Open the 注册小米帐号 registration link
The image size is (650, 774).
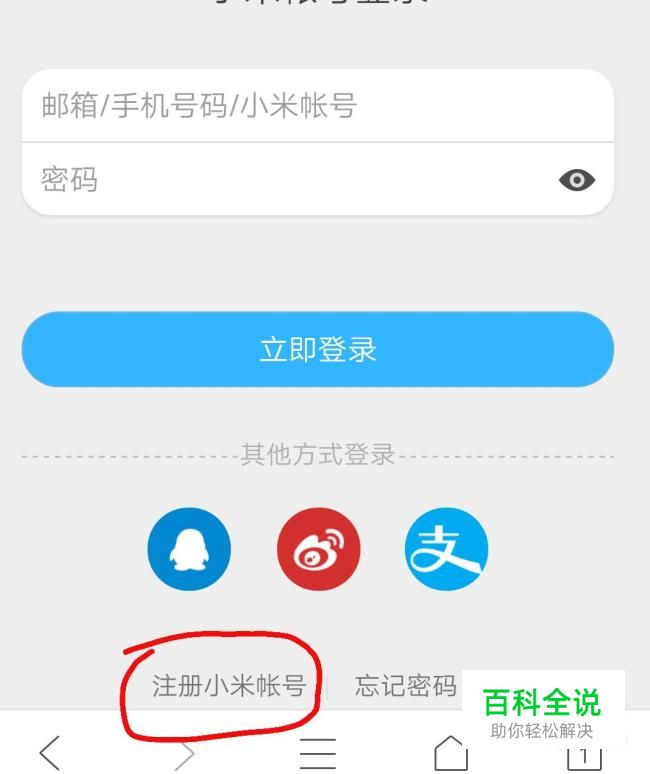[x=229, y=686]
